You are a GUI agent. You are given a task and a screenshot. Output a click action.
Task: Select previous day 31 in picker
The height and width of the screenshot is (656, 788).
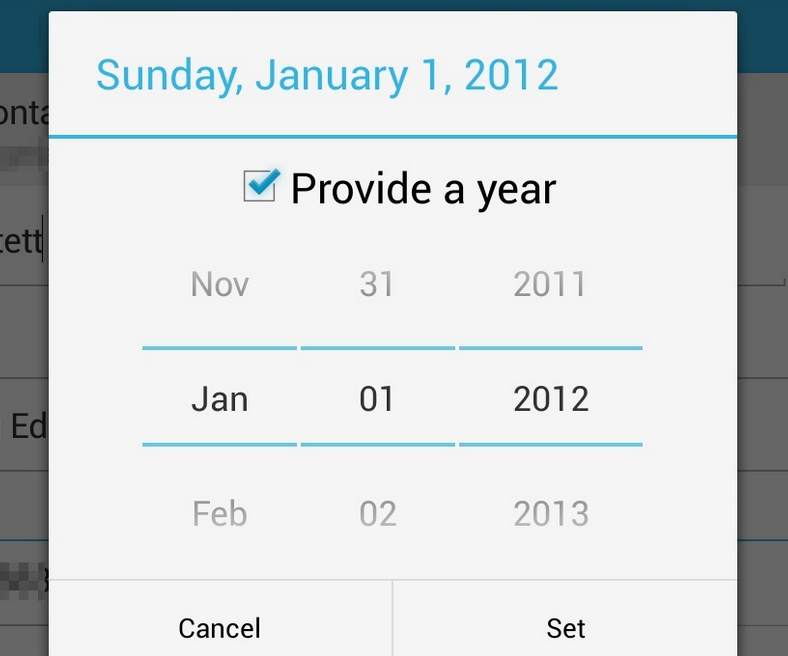pos(377,285)
